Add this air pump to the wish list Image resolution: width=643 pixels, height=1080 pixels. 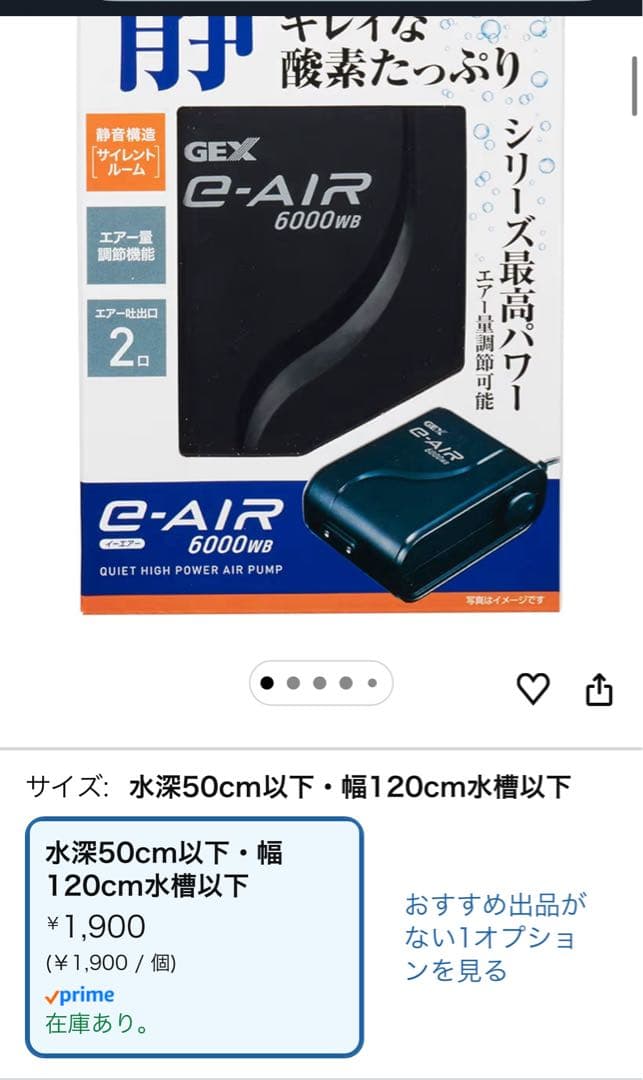pyautogui.click(x=533, y=688)
